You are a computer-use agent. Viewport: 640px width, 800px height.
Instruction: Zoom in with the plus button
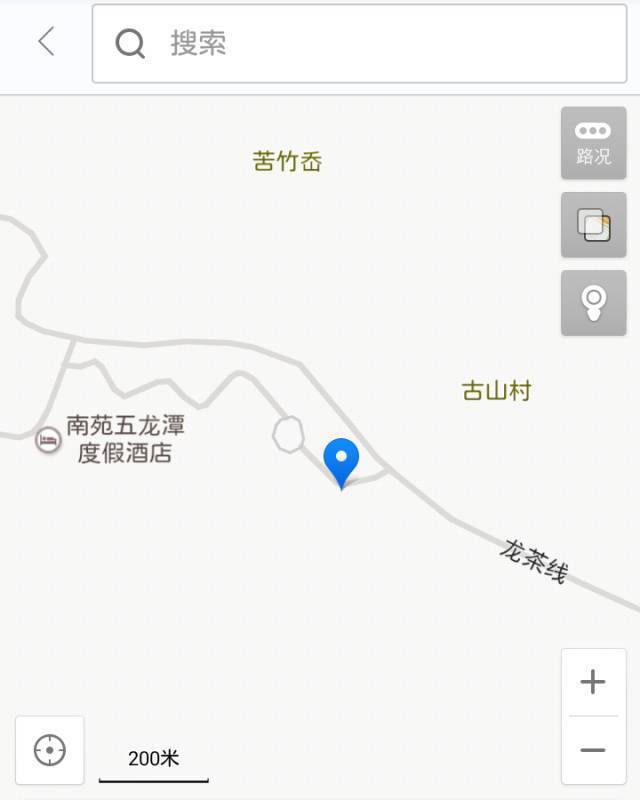[593, 682]
